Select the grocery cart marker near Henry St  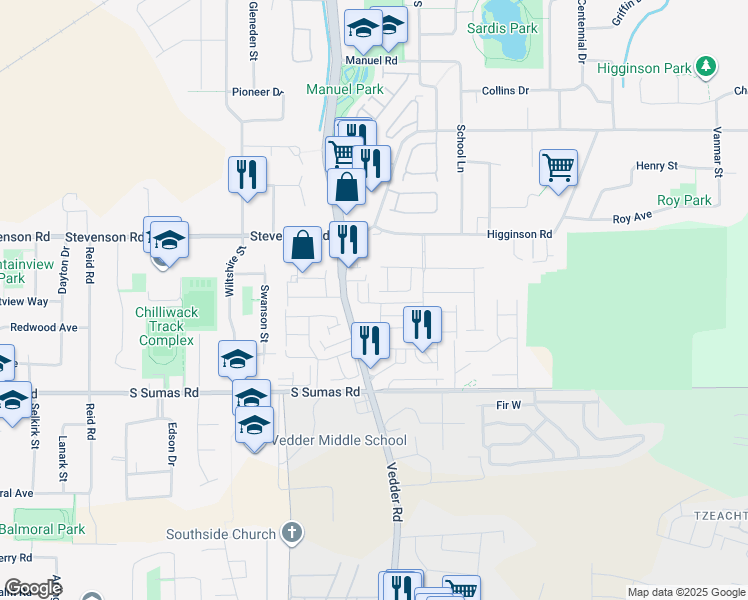coord(558,167)
